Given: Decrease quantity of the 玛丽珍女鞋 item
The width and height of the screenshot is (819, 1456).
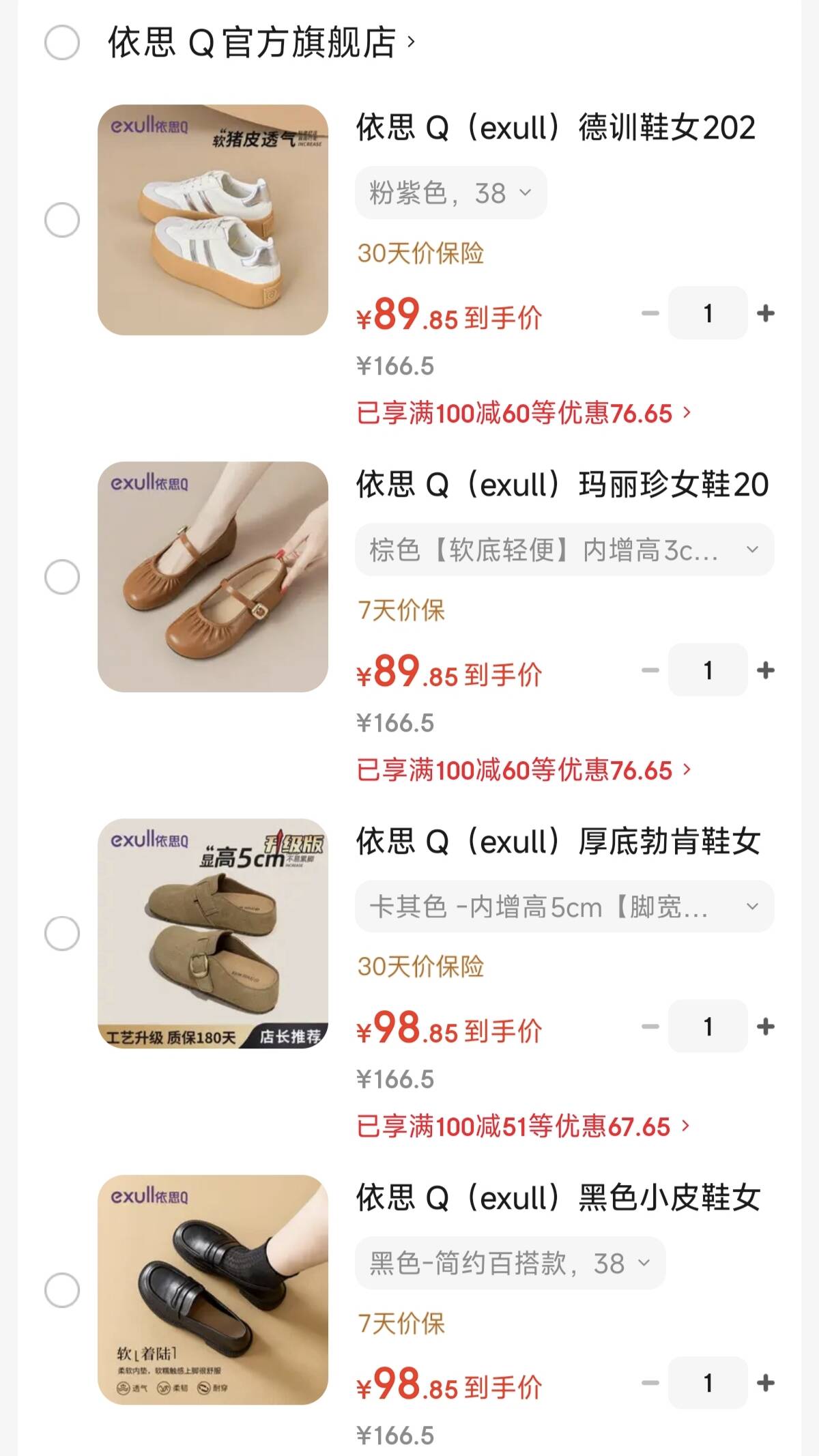Looking at the screenshot, I should click(650, 670).
